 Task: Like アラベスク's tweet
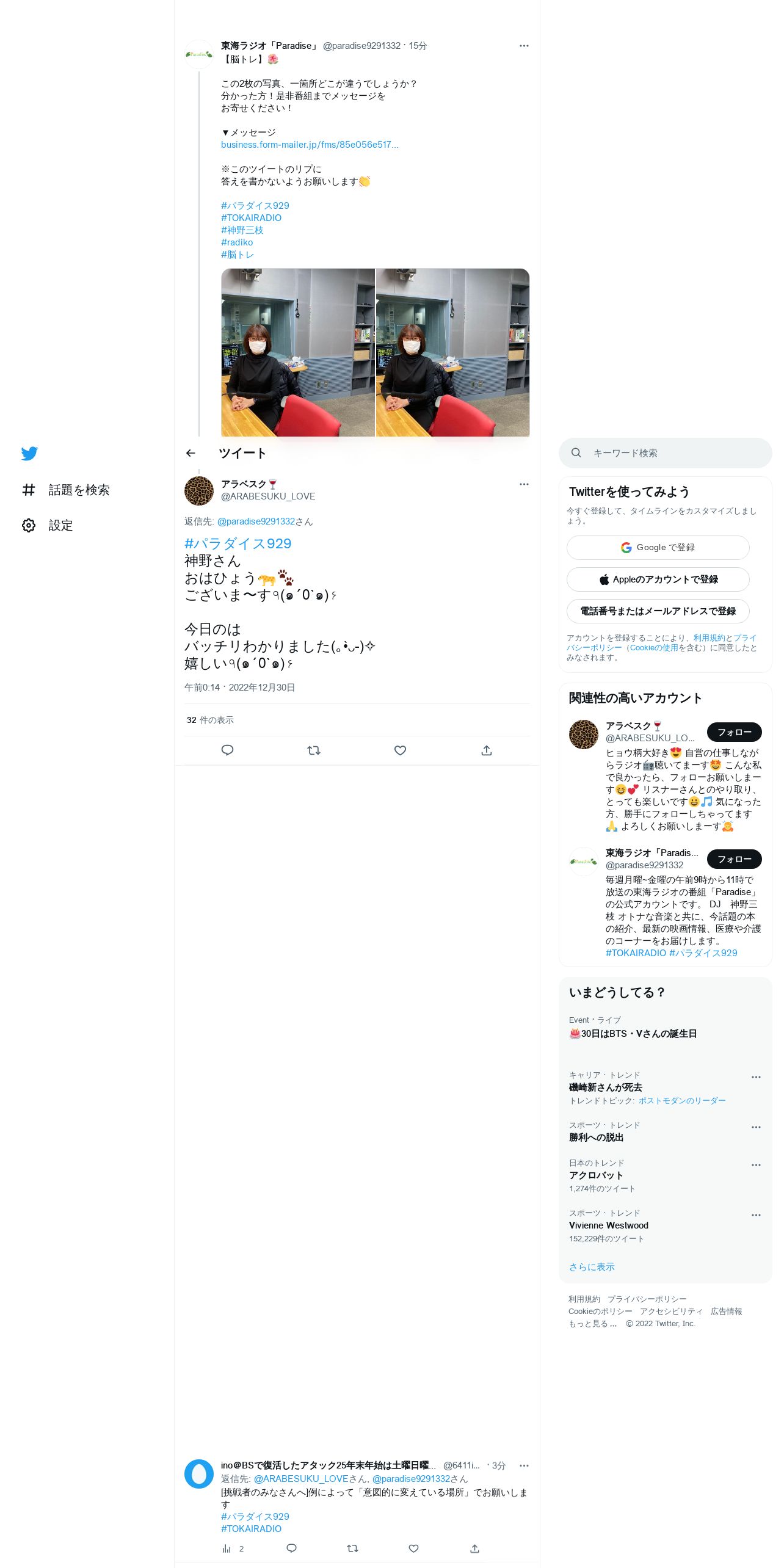[x=400, y=750]
